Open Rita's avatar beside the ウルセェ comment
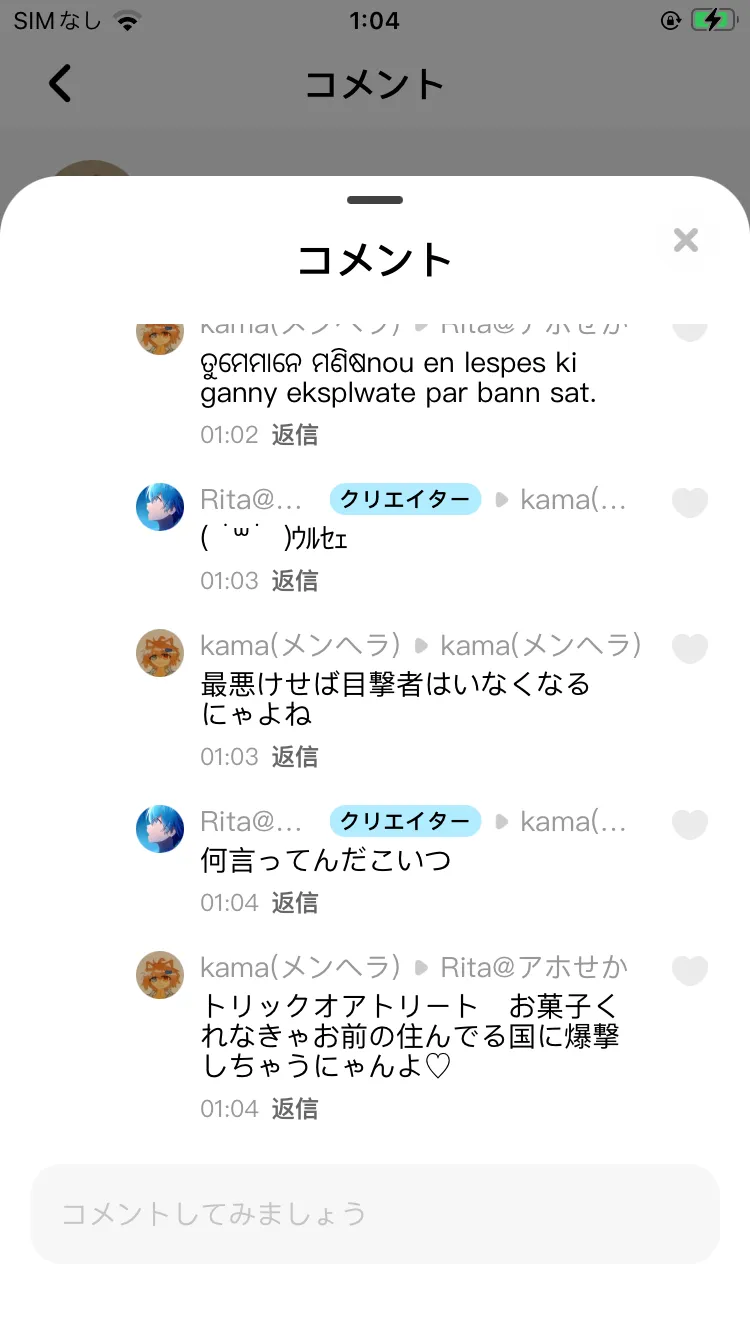 pyautogui.click(x=160, y=507)
